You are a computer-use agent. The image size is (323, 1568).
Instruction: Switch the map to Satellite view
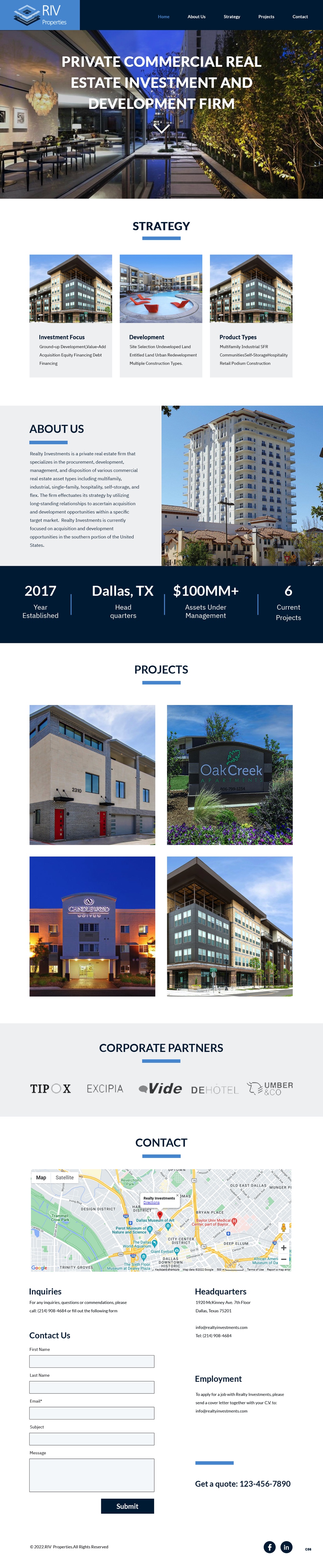pyautogui.click(x=65, y=1177)
